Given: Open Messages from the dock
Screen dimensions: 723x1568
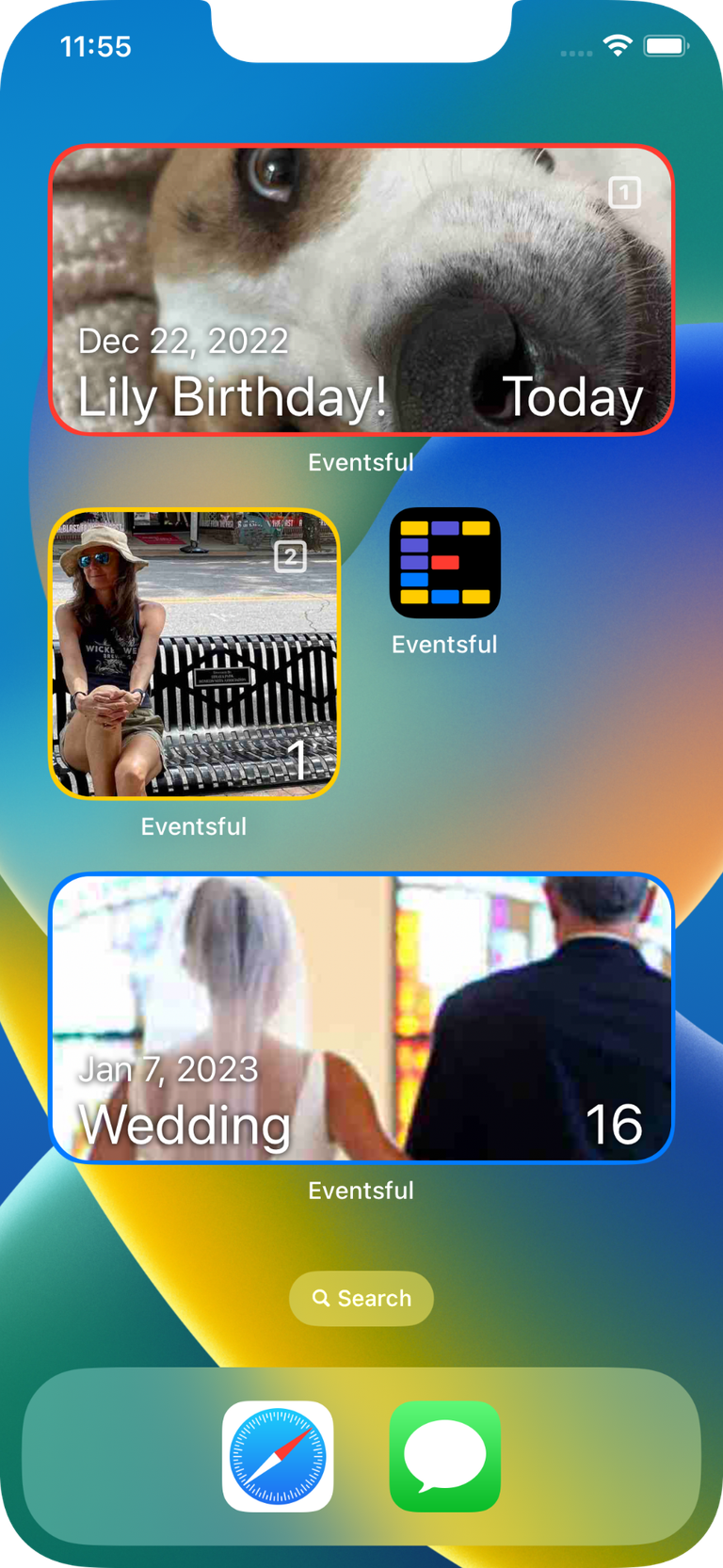Looking at the screenshot, I should click(444, 1456).
